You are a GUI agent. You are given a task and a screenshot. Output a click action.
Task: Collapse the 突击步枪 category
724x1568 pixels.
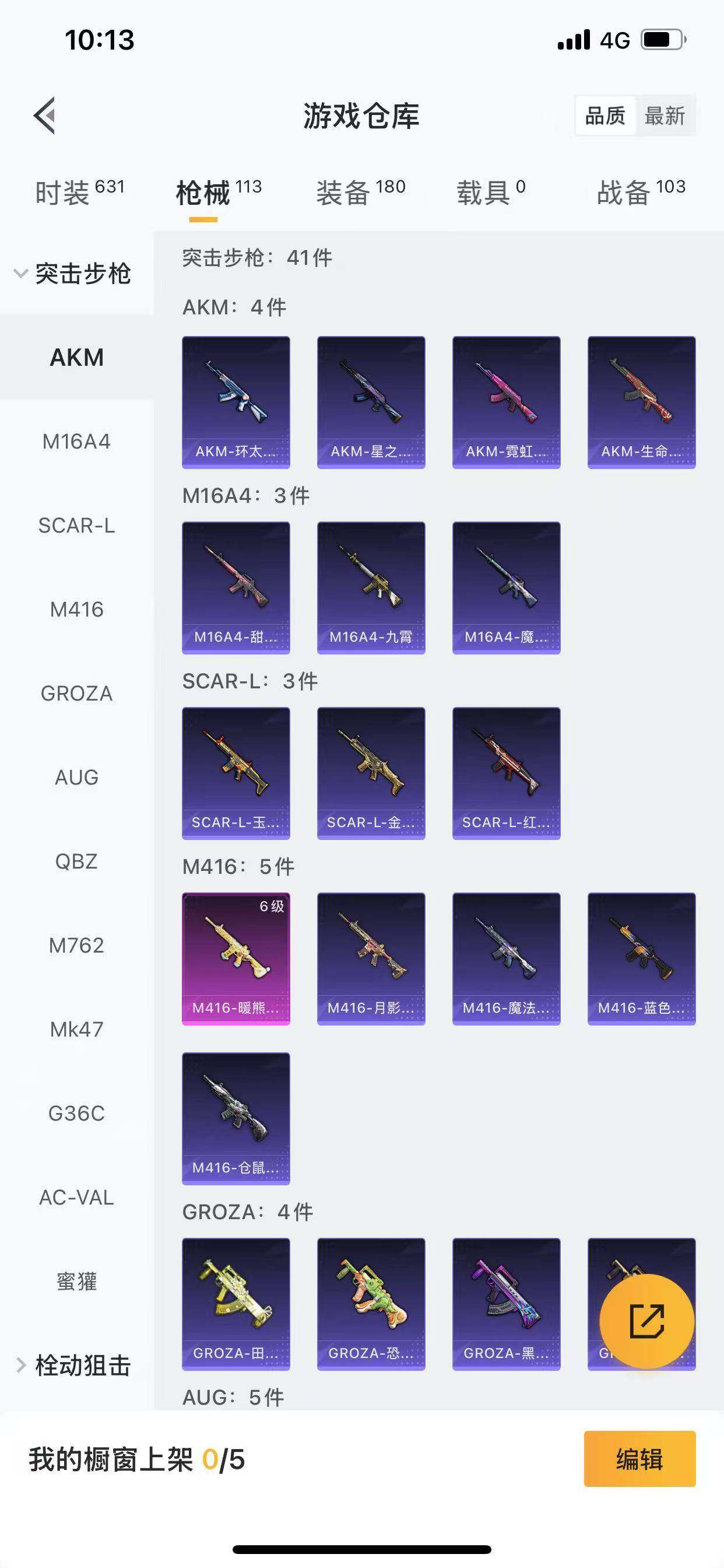[x=73, y=274]
